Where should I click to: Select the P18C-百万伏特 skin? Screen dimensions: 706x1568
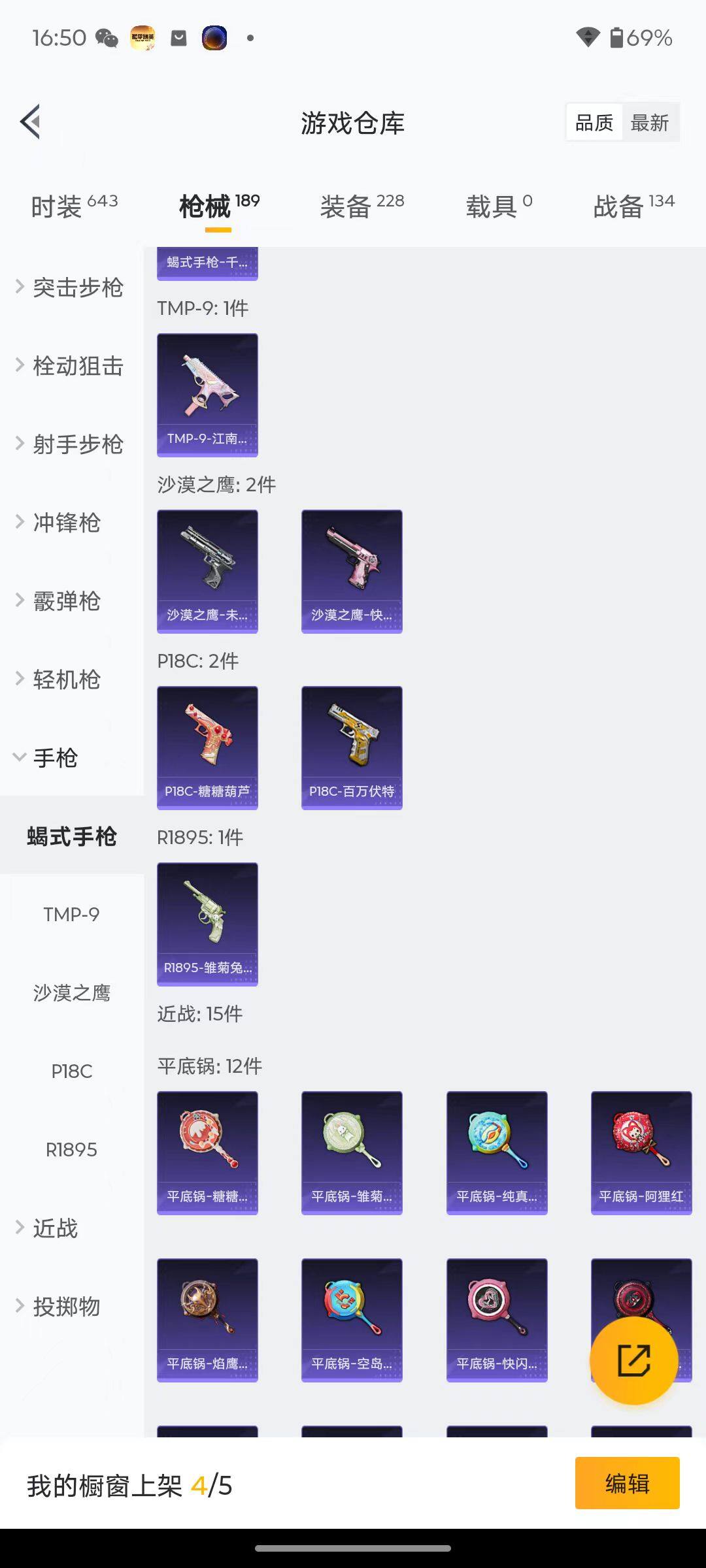point(351,747)
